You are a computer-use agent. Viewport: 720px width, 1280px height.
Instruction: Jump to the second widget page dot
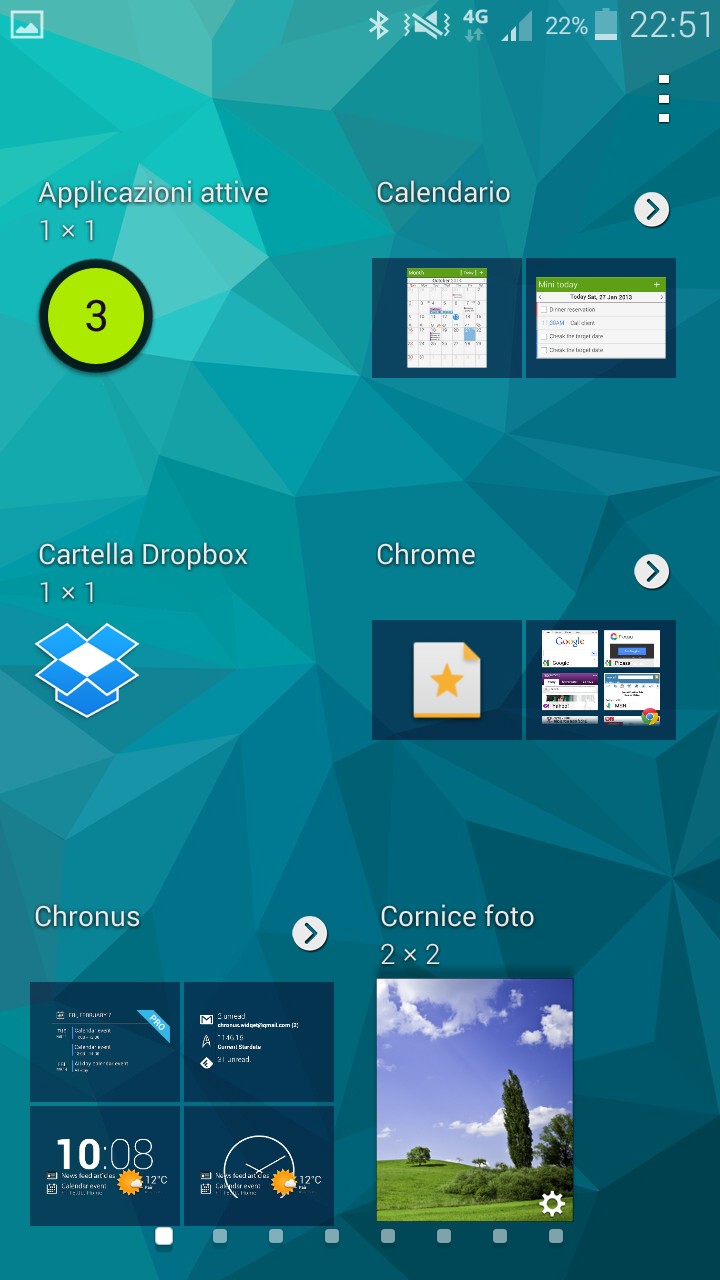tap(220, 1237)
